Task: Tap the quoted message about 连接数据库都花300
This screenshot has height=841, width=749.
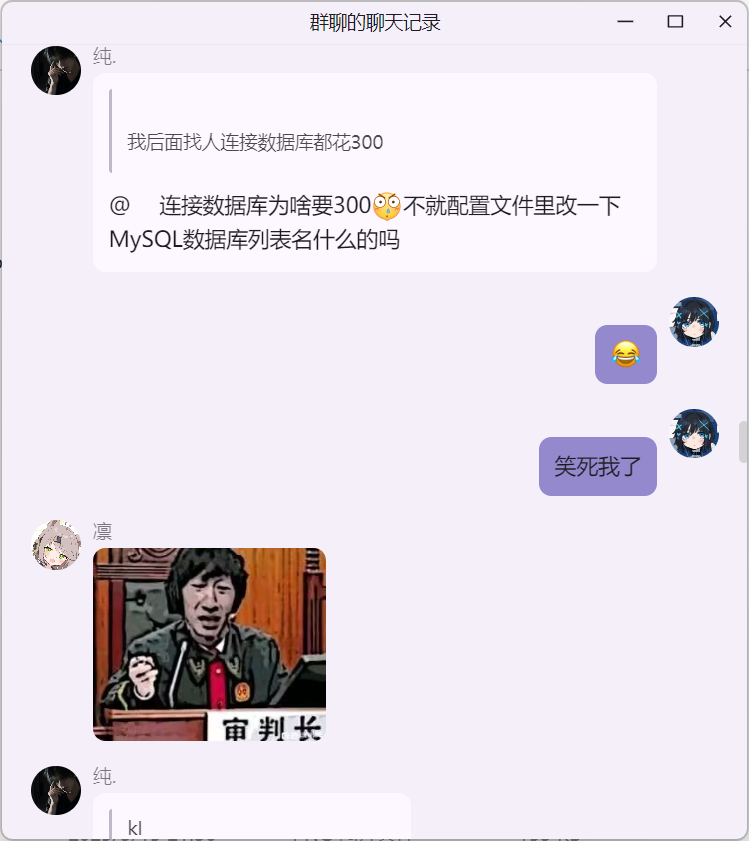Action: [255, 142]
